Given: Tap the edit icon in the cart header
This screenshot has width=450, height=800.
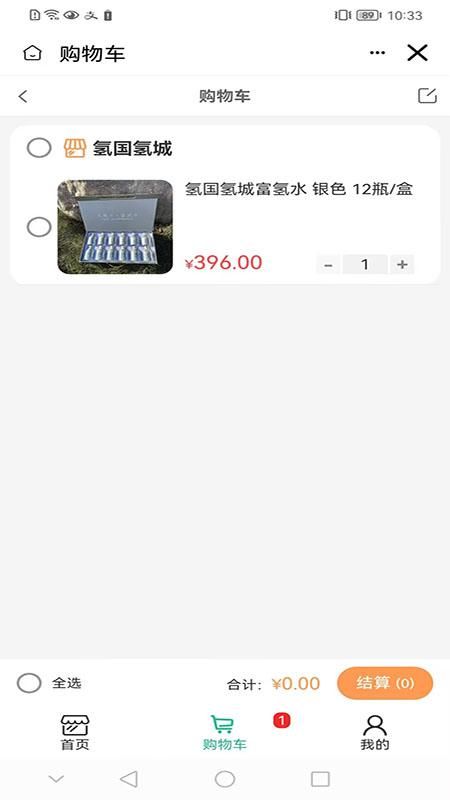Looking at the screenshot, I should point(427,95).
